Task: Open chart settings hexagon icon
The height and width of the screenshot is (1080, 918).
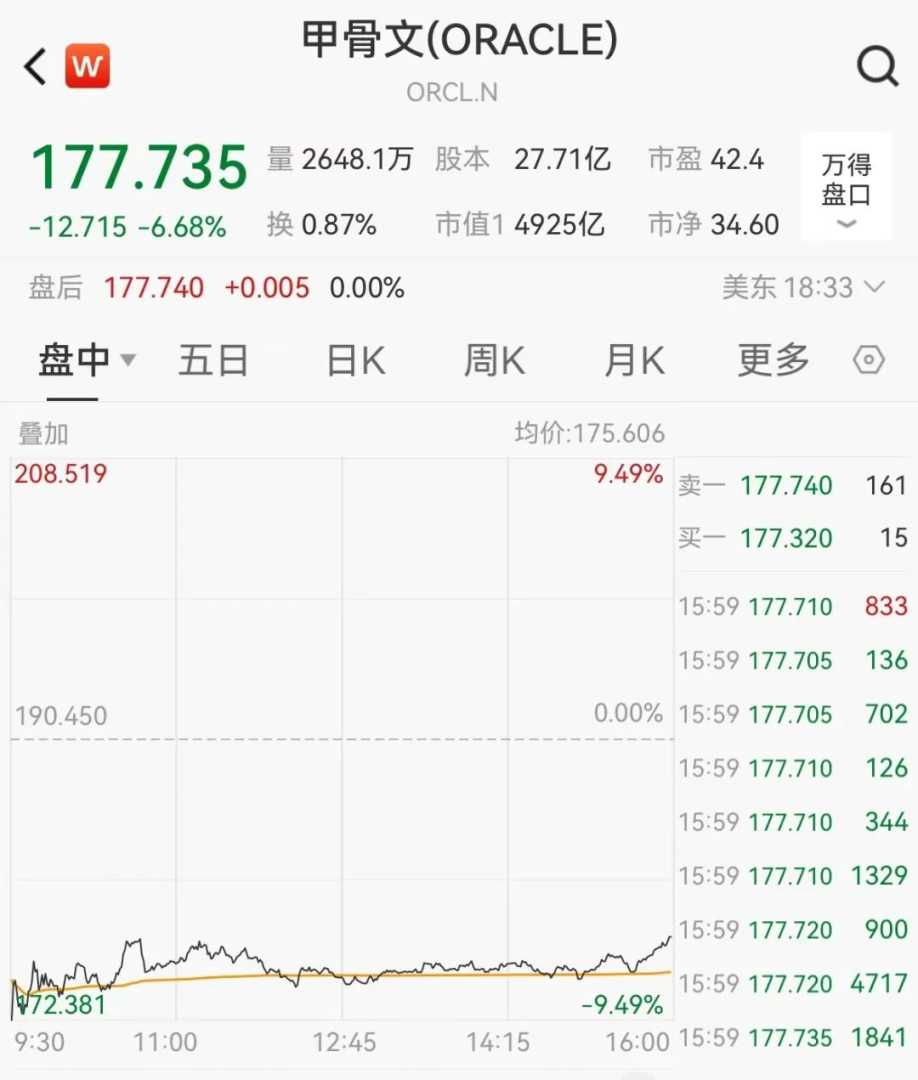Action: pos(869,360)
